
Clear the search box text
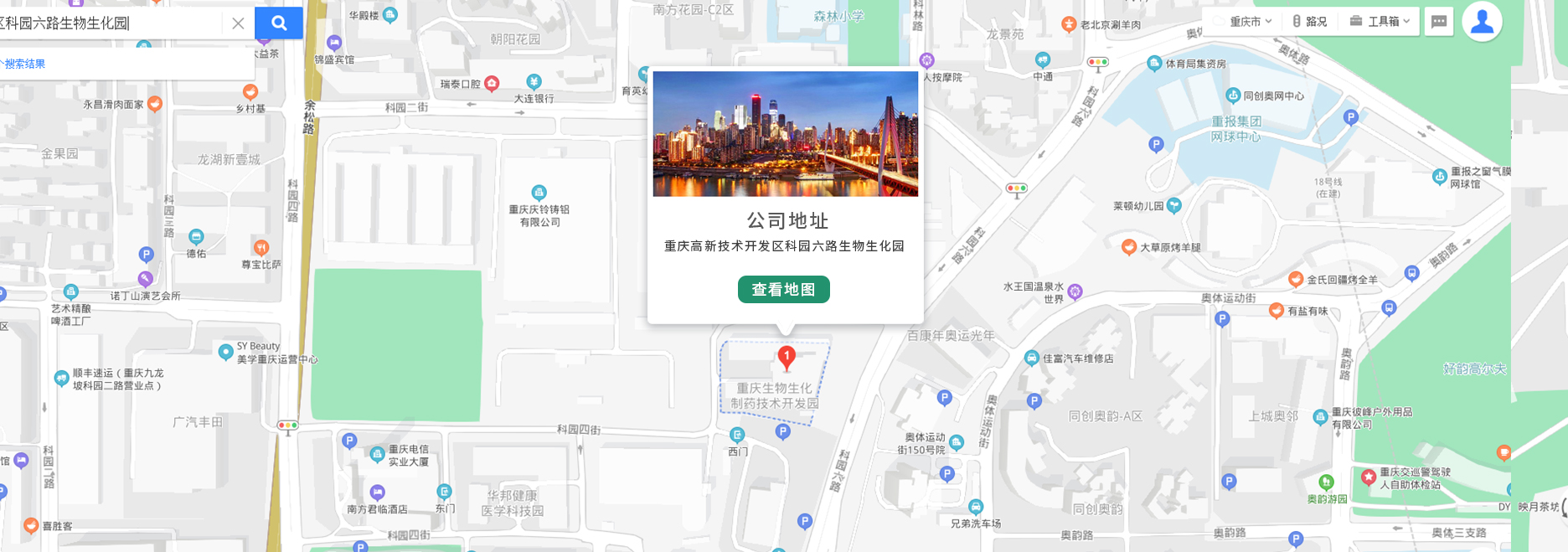238,23
